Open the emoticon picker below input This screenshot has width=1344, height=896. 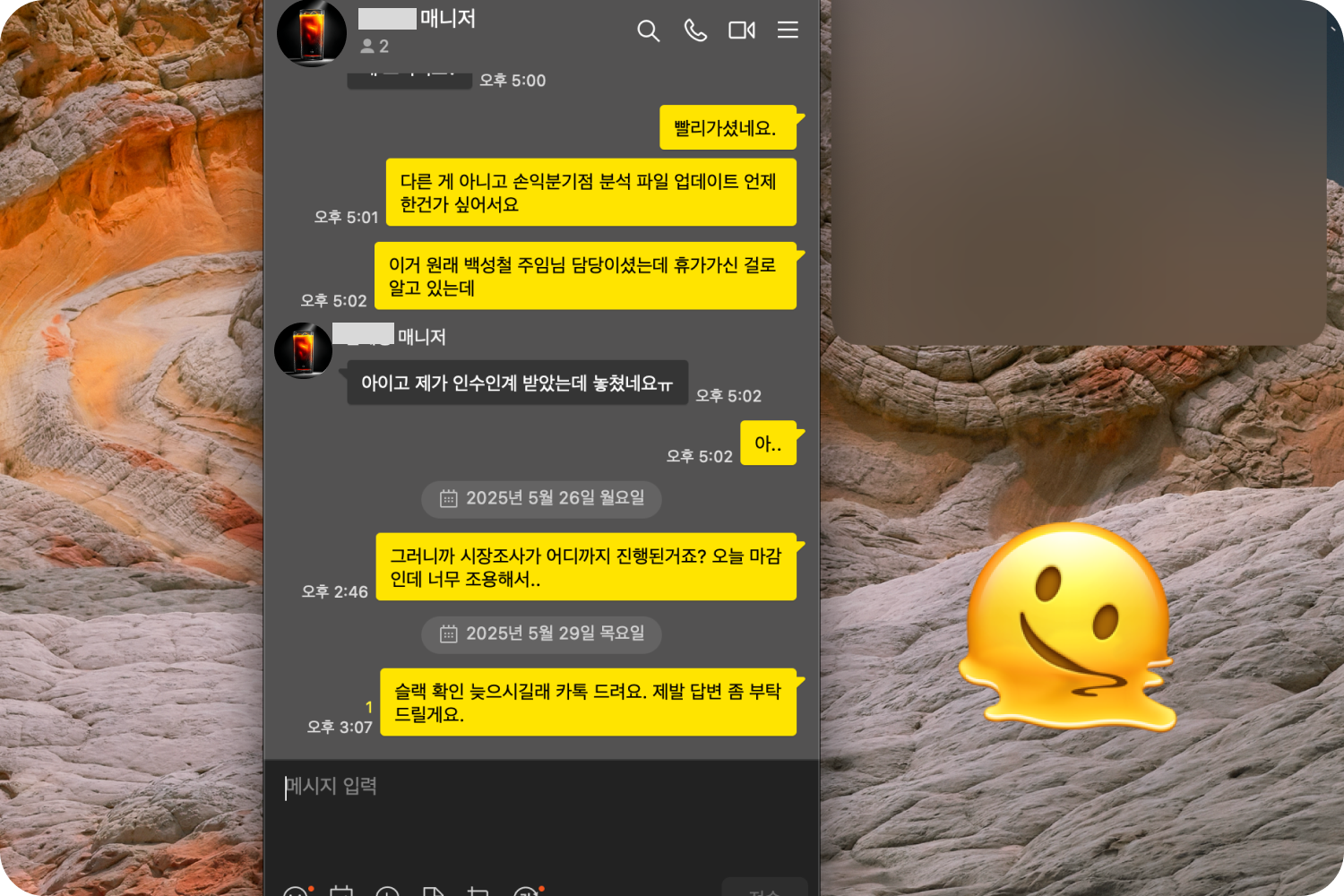[296, 891]
